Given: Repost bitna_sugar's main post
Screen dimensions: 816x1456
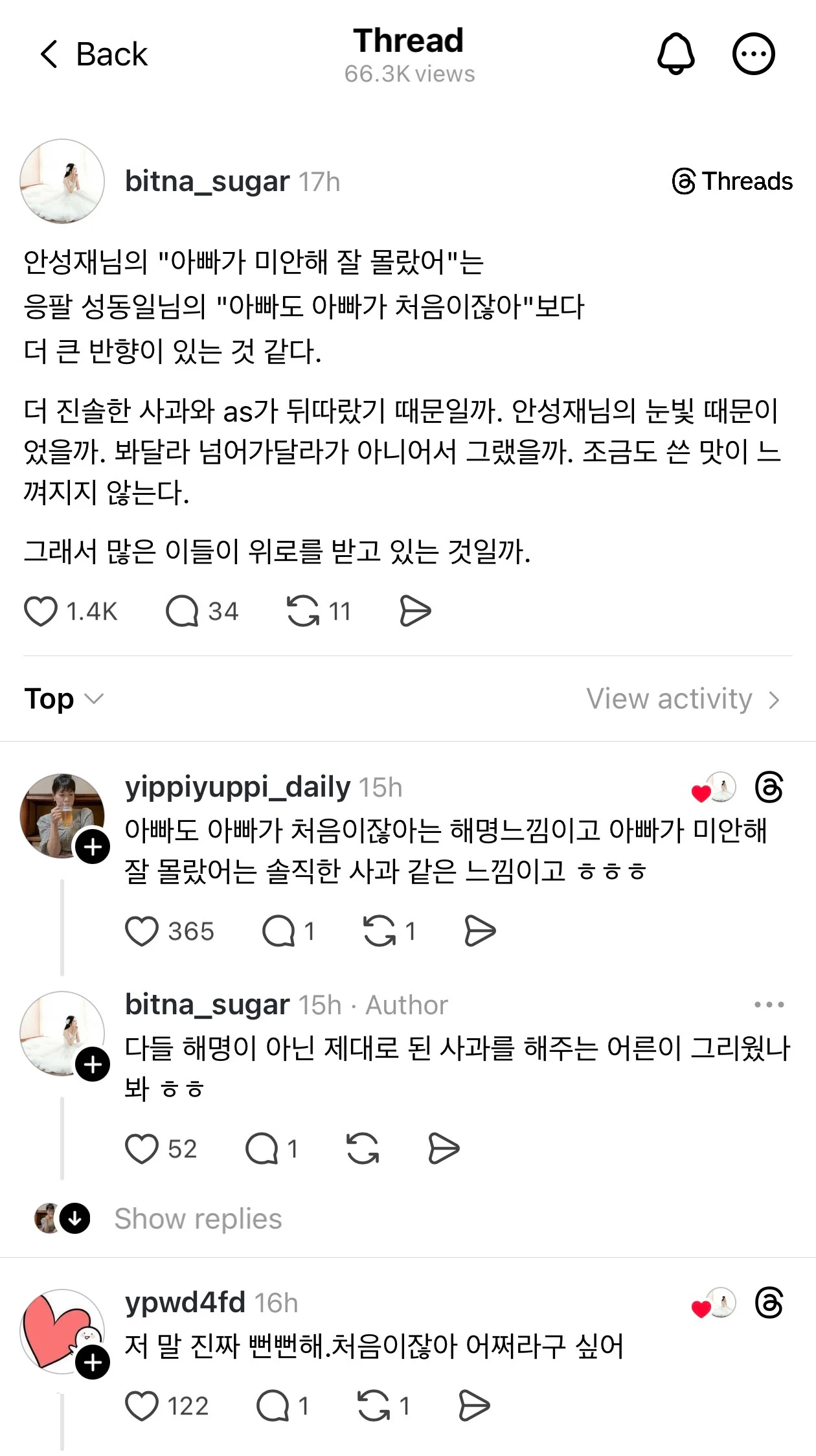Looking at the screenshot, I should tap(303, 611).
